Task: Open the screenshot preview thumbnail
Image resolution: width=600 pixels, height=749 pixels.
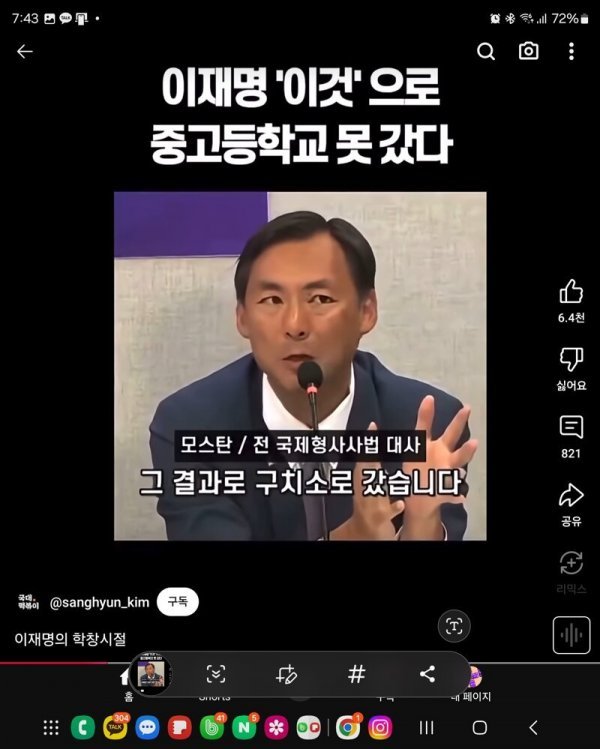Action: 152,675
